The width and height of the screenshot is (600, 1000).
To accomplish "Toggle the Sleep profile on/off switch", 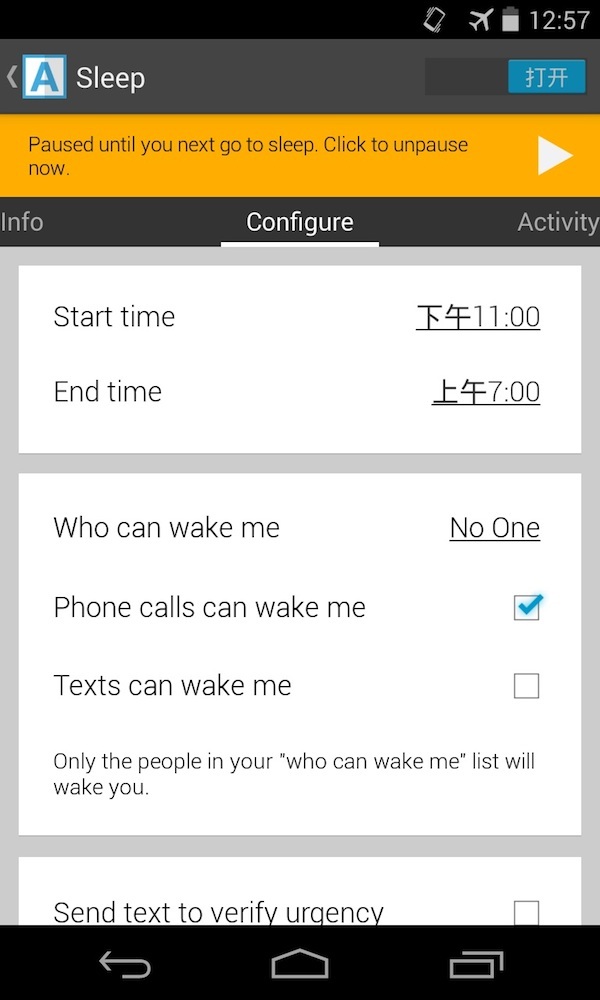I will click(506, 77).
